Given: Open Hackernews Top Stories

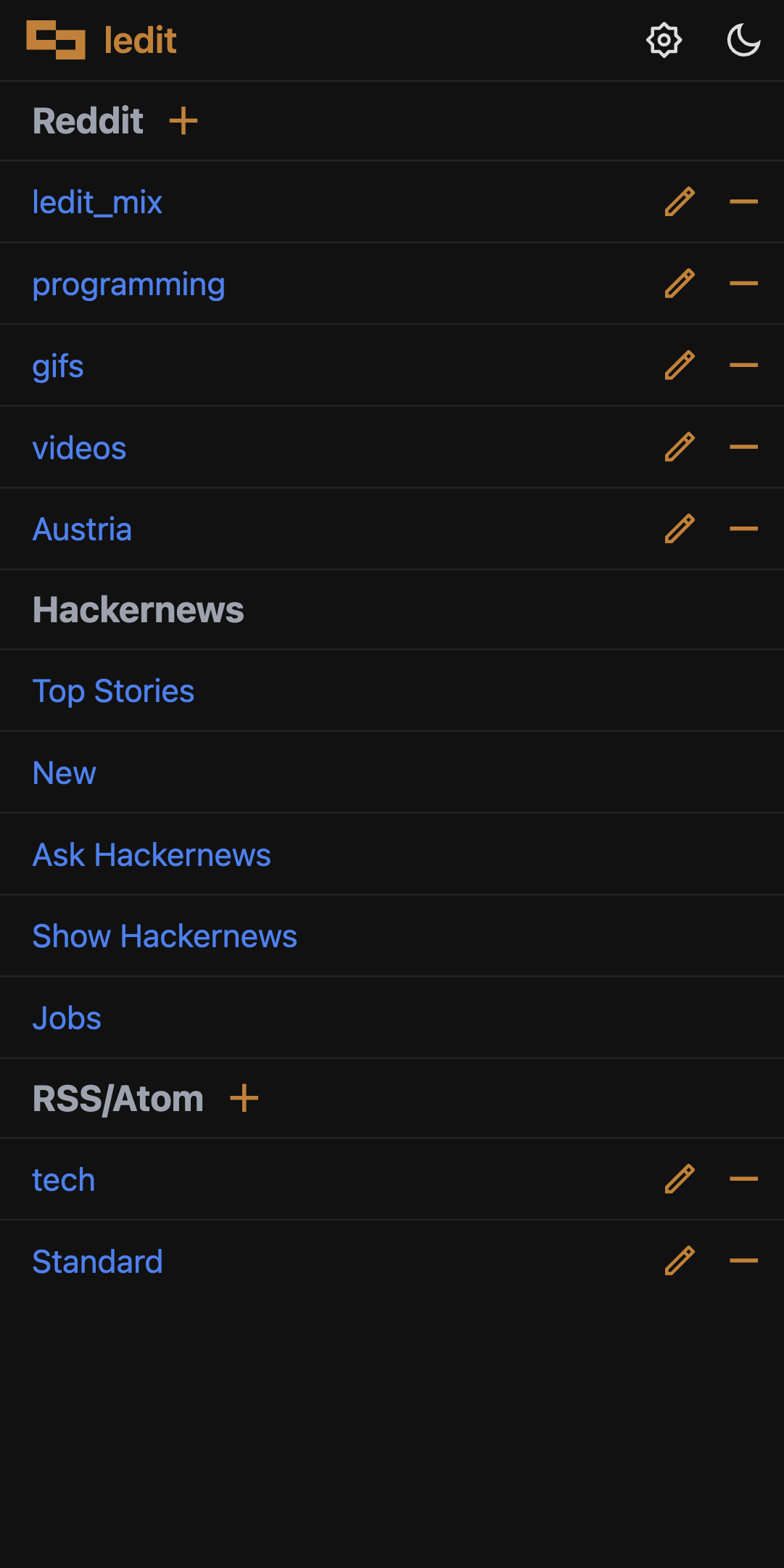Looking at the screenshot, I should (113, 691).
